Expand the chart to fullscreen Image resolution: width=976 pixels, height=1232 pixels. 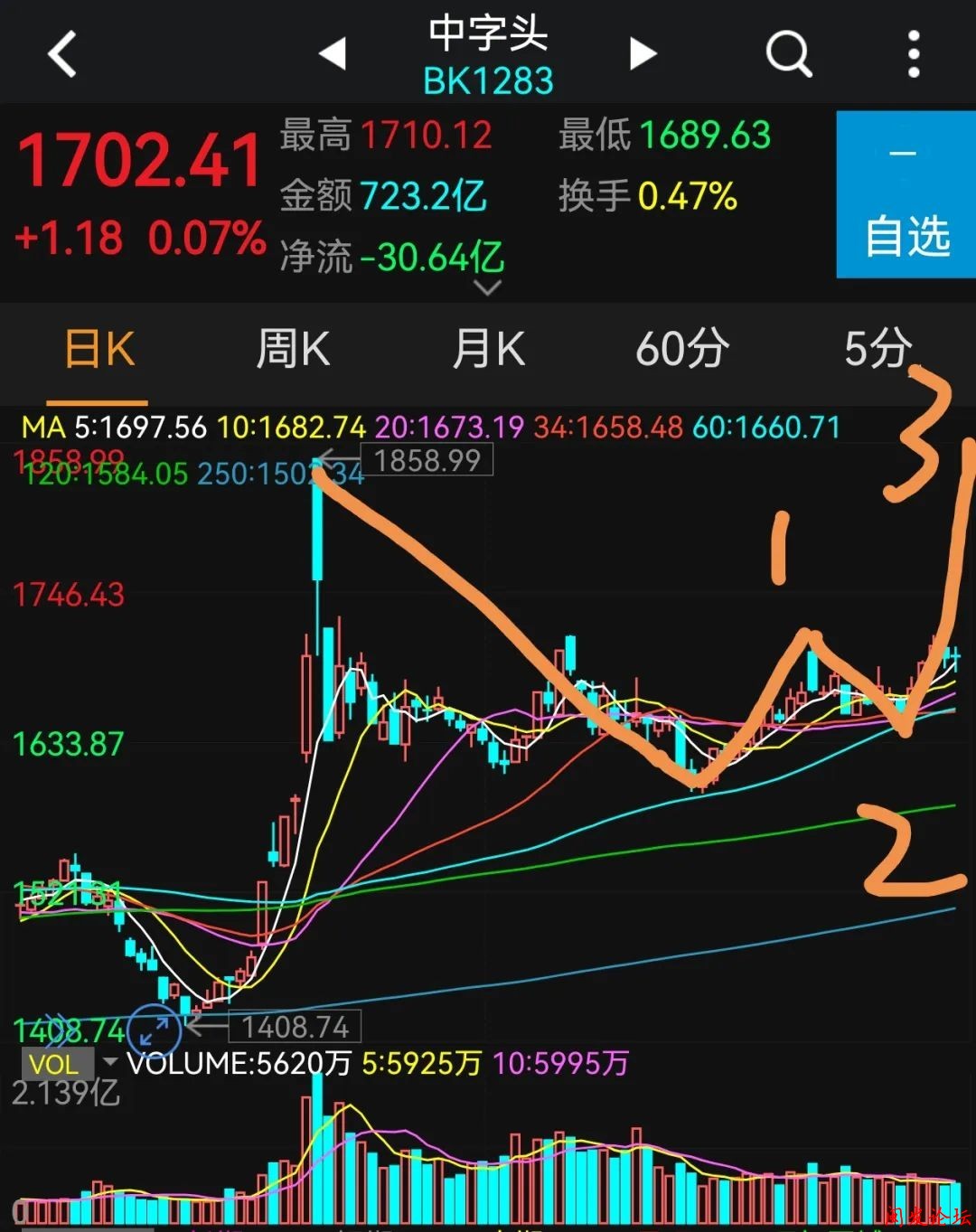(x=154, y=1030)
